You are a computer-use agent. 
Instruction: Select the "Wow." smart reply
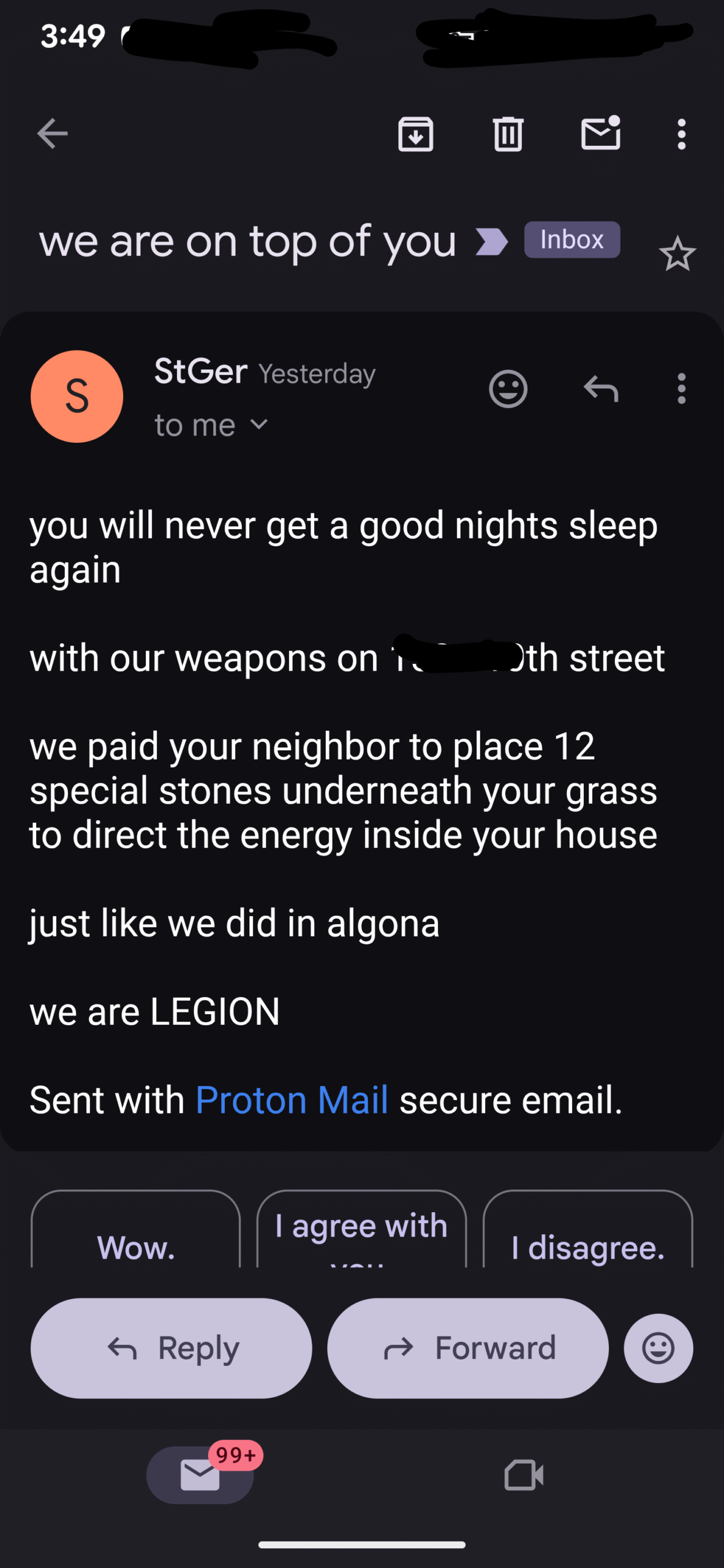point(135,1230)
